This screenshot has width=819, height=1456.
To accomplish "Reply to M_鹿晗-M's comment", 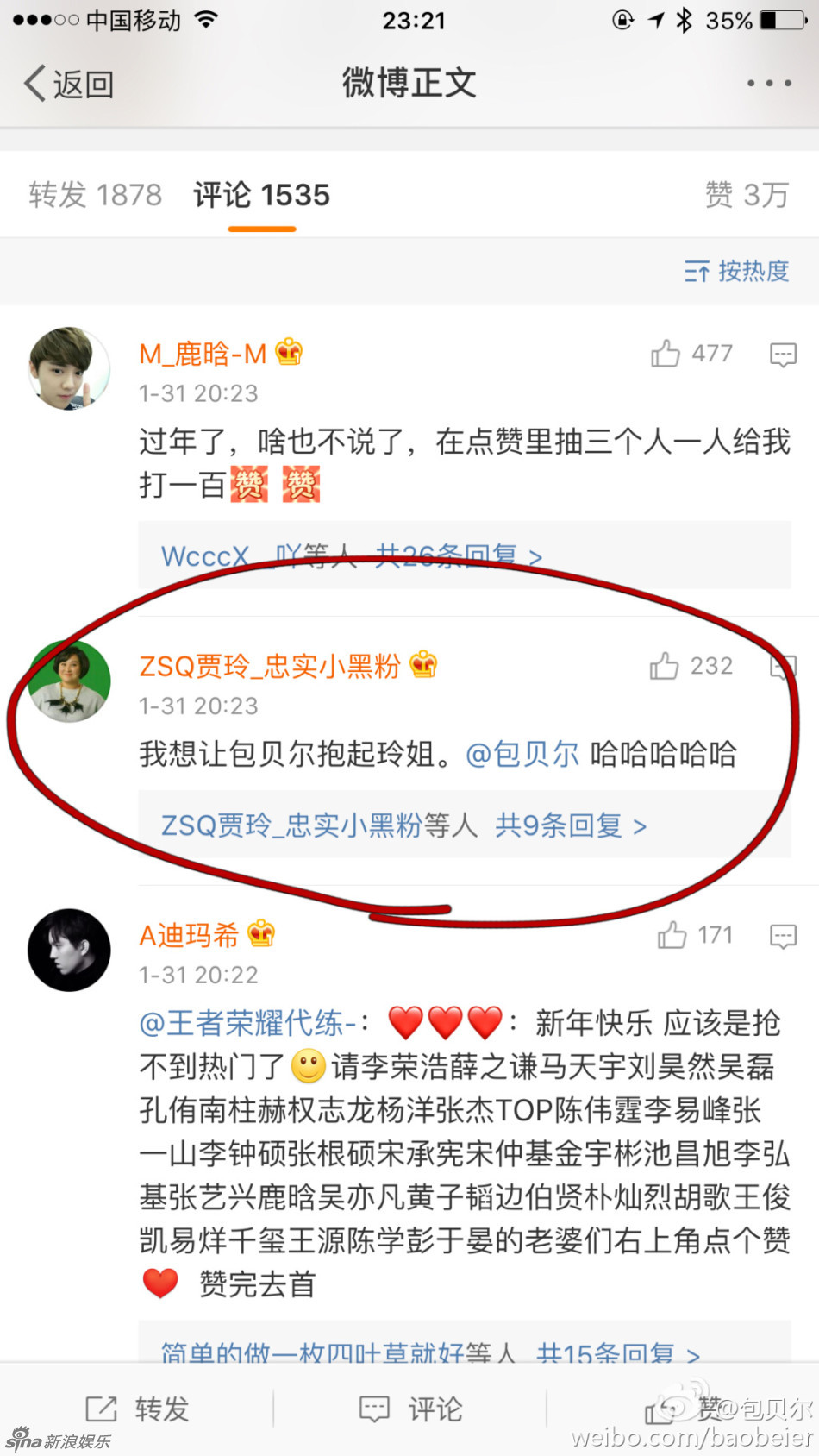I will 782,355.
